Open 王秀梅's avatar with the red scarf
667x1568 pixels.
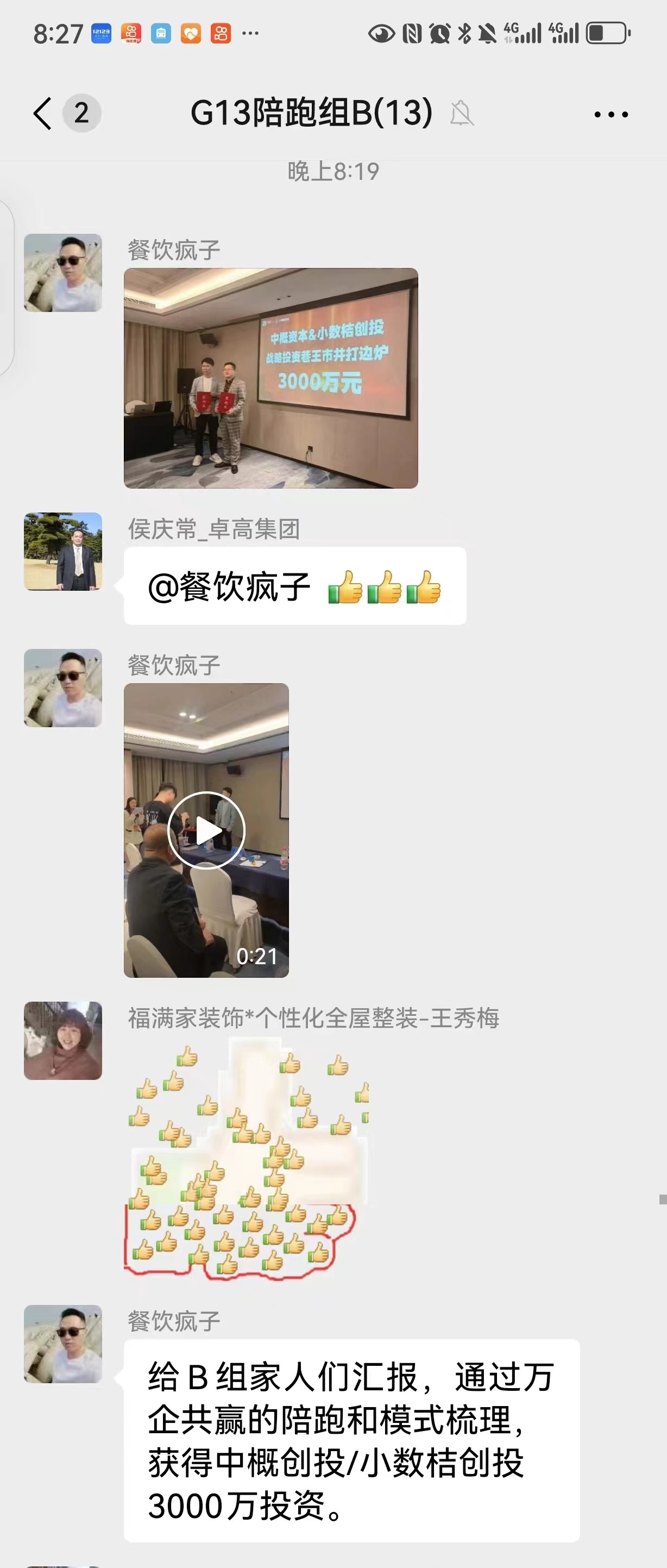point(62,1040)
